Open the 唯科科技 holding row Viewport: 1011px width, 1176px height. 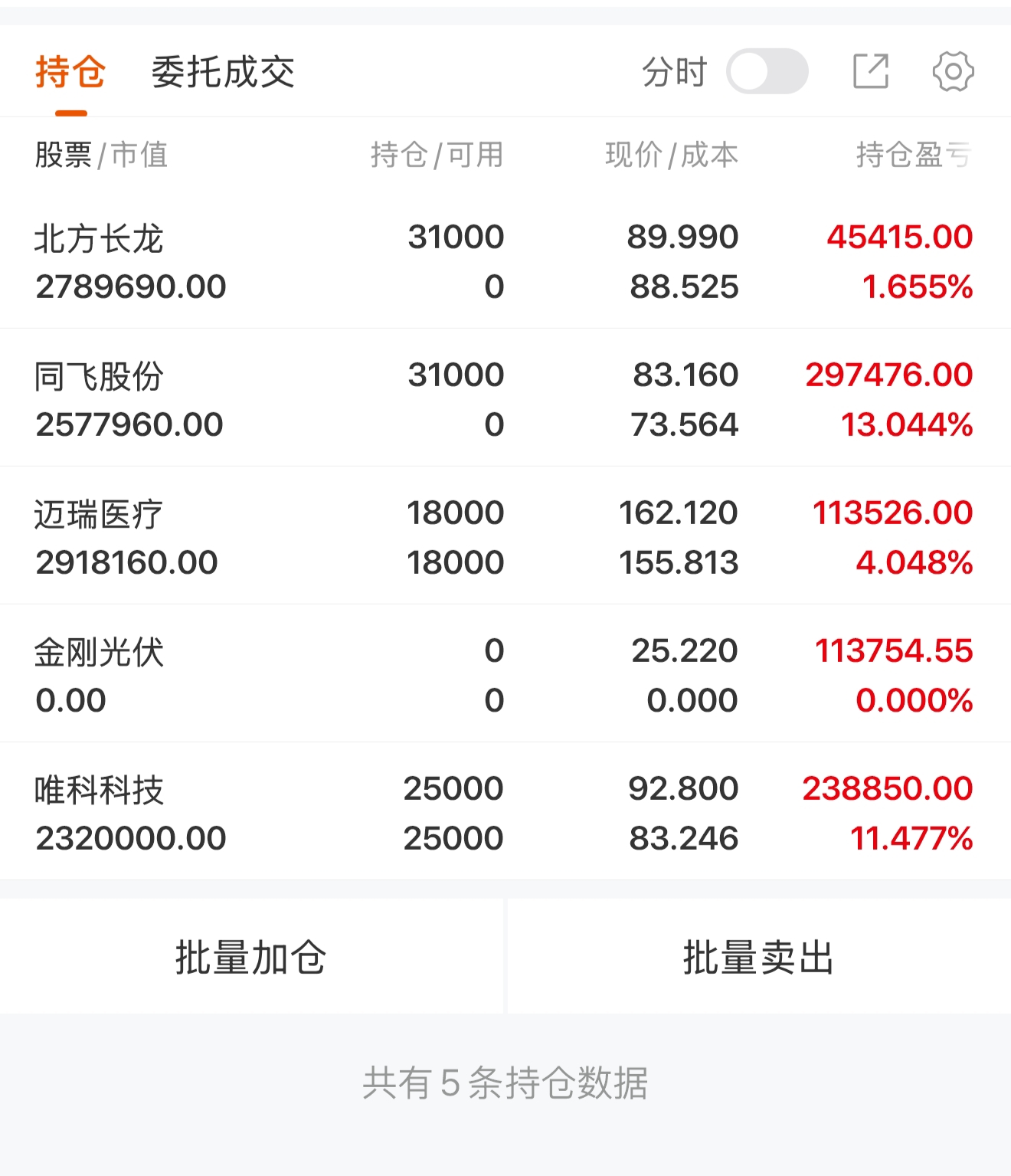505,812
